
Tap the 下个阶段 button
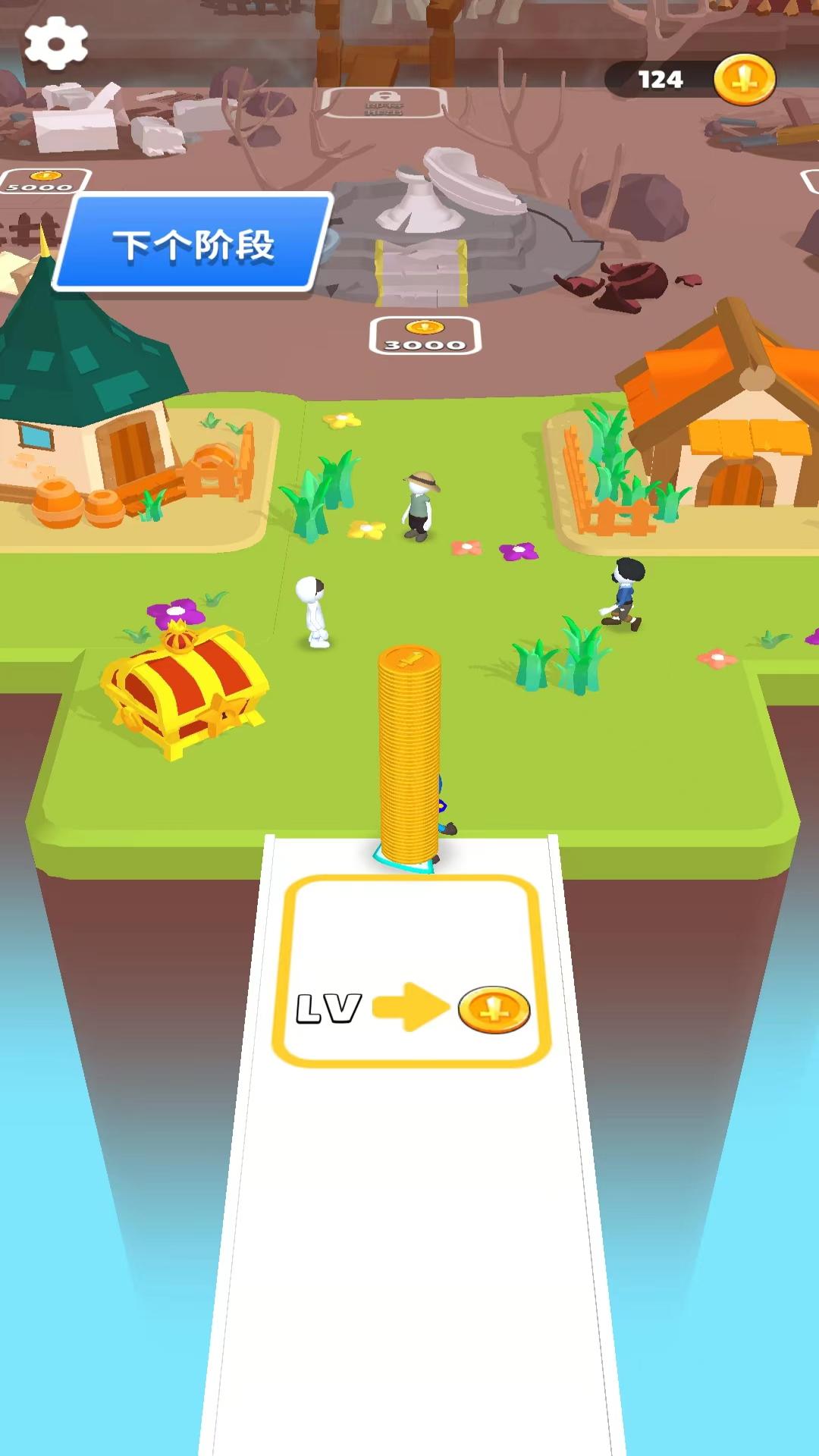click(x=193, y=244)
